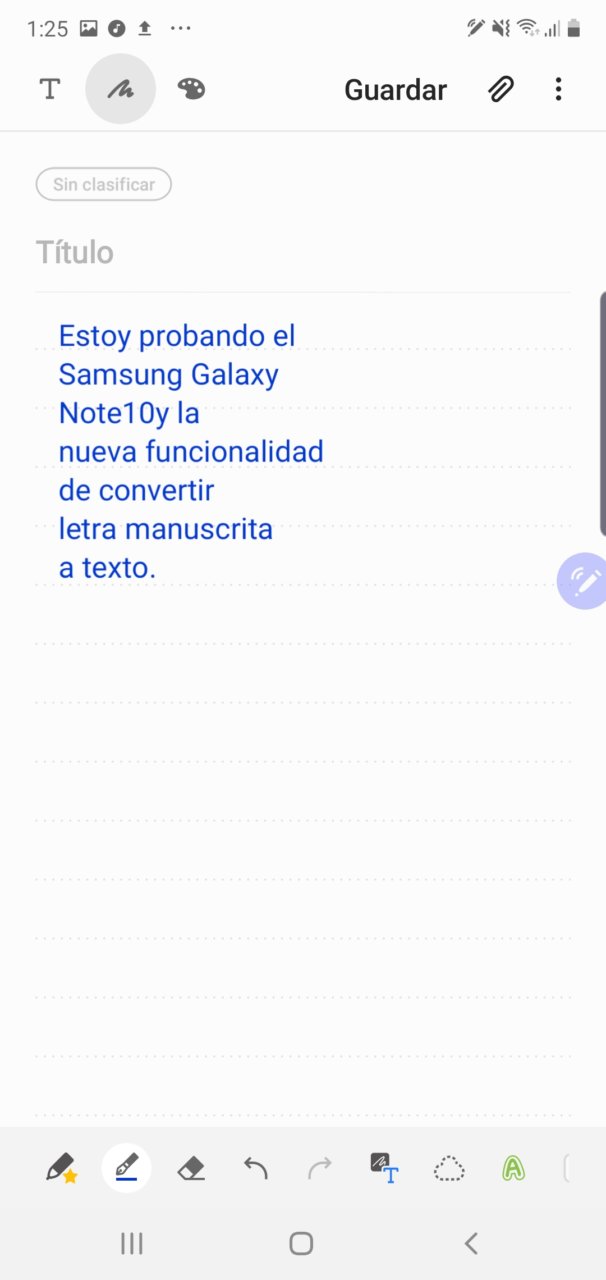Select the handwriting pen mode

tap(120, 89)
